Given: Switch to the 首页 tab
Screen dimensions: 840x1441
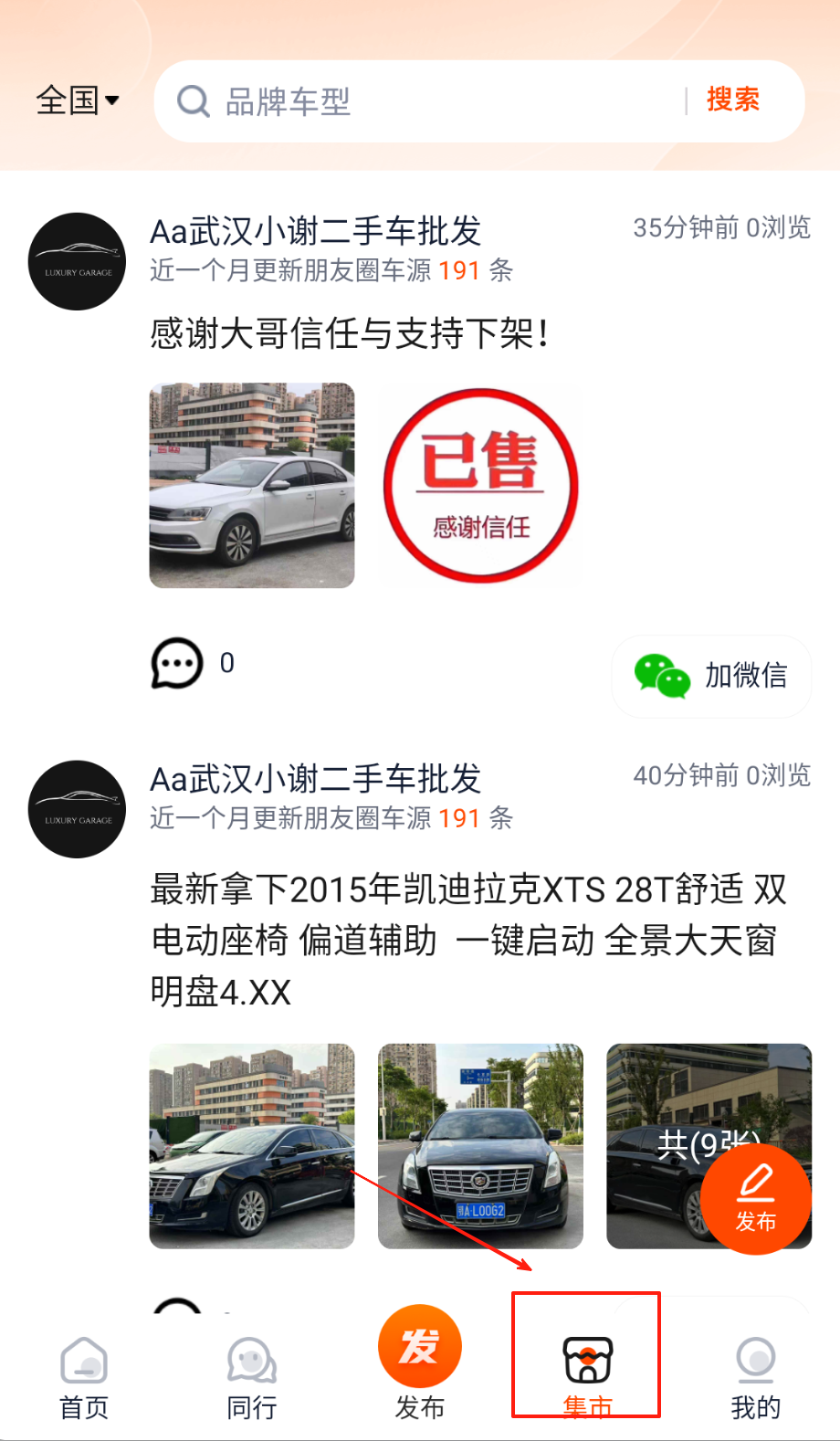Looking at the screenshot, I should click(84, 1378).
